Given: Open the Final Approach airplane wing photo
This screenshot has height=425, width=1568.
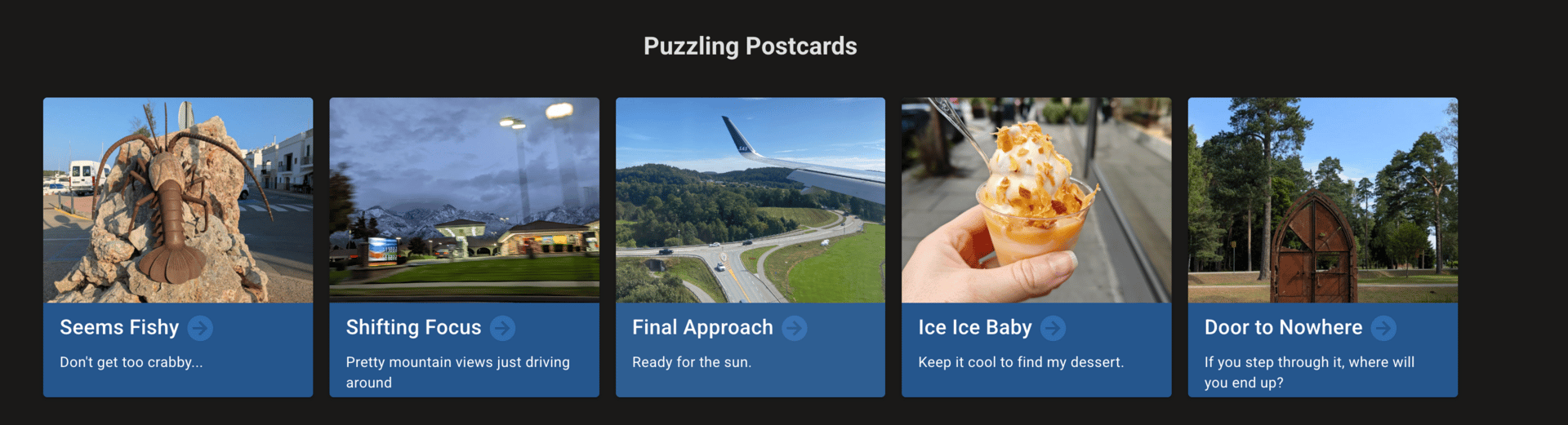Looking at the screenshot, I should (x=750, y=200).
